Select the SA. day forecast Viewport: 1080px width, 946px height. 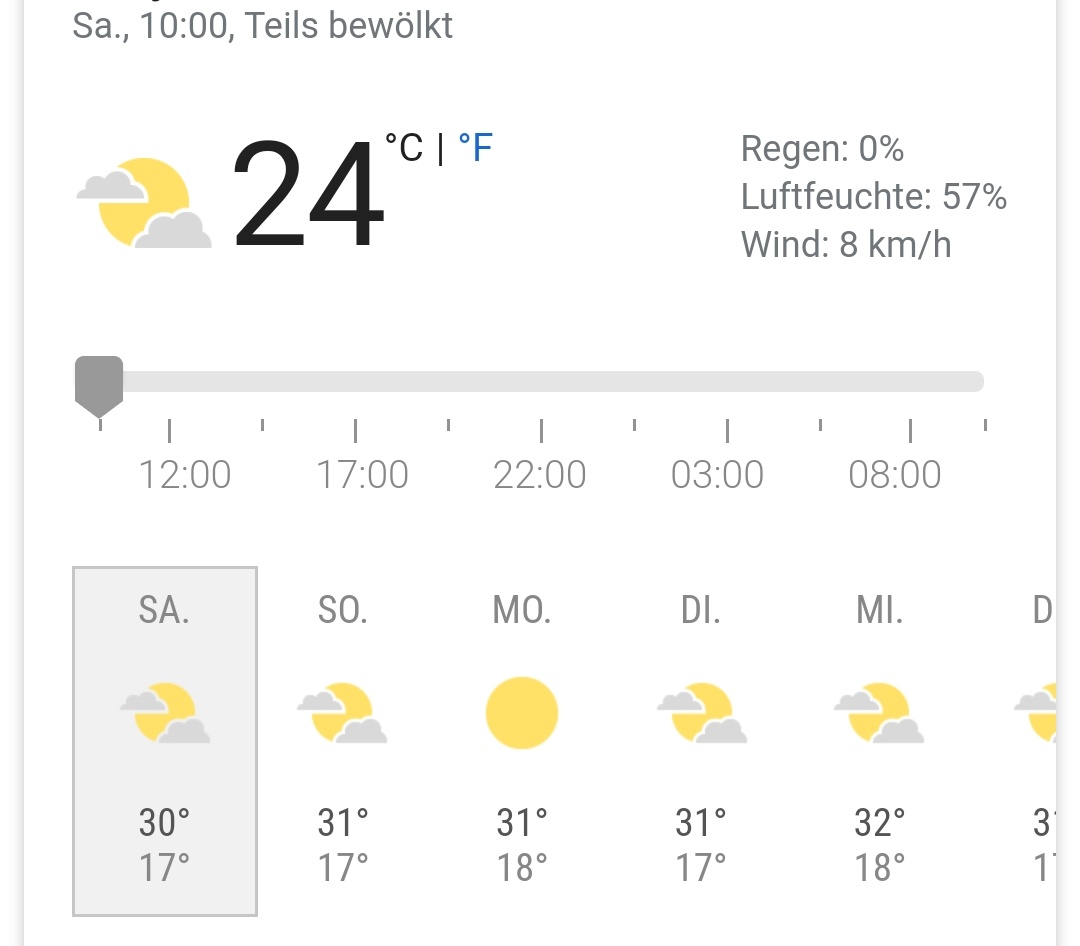coord(165,740)
